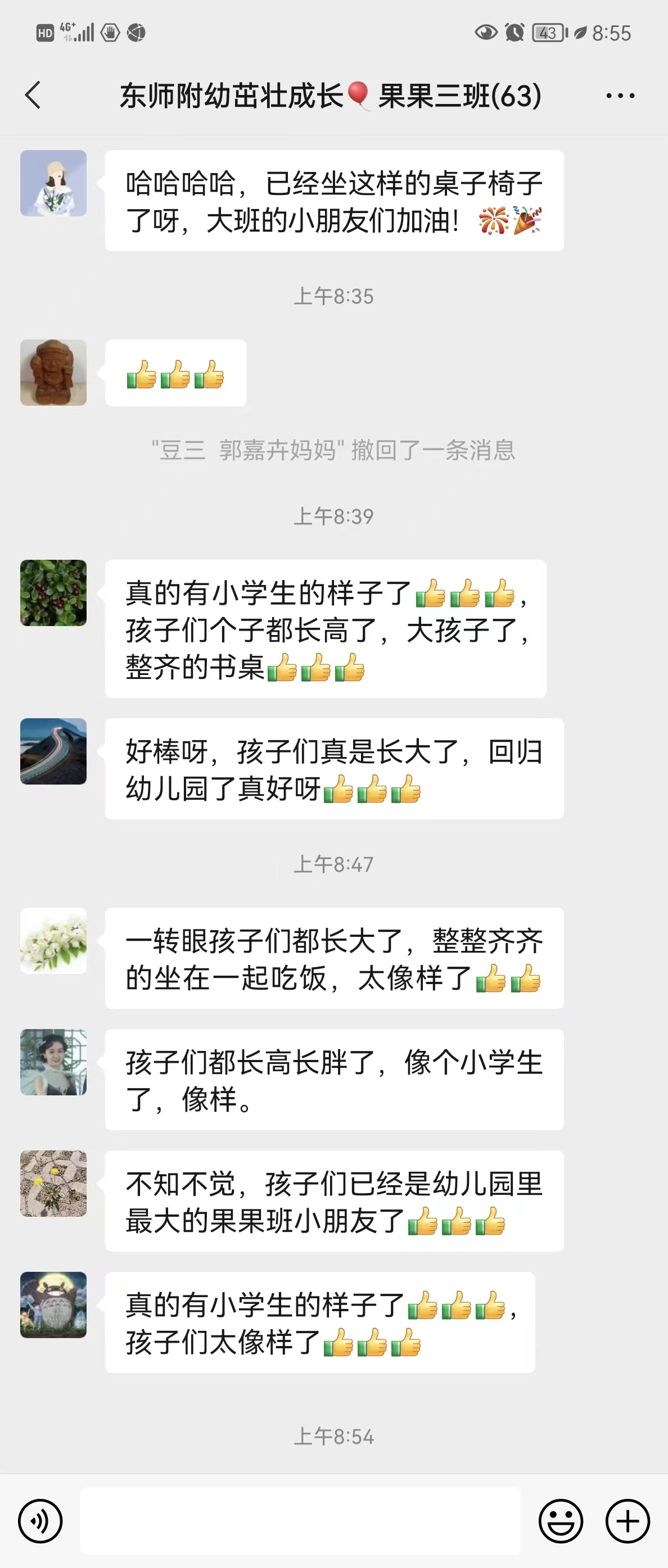Open avatar beside 孩子们太像样了 message
Image resolution: width=668 pixels, height=1568 pixels.
pyautogui.click(x=53, y=1304)
